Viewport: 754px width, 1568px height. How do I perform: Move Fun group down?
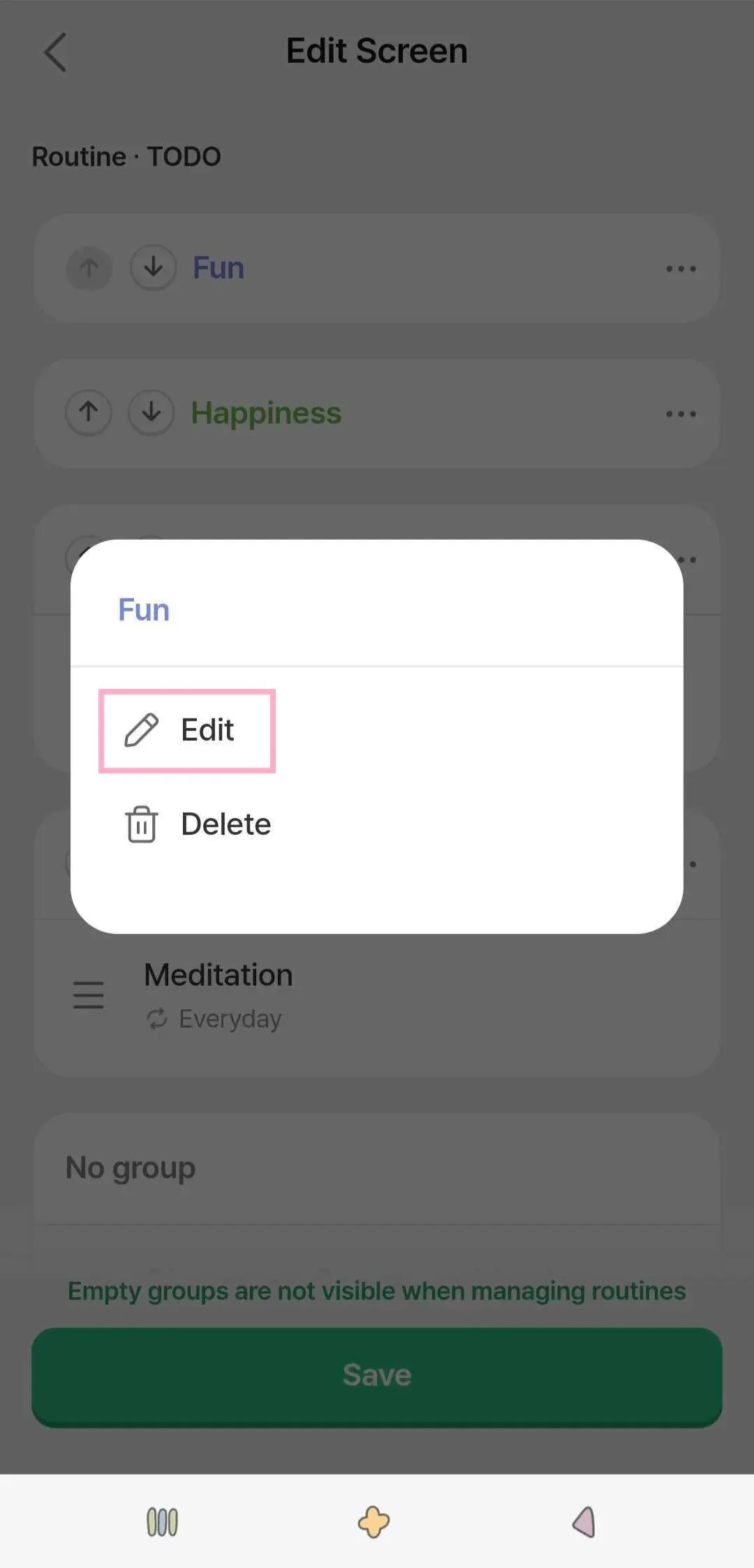pyautogui.click(x=153, y=267)
